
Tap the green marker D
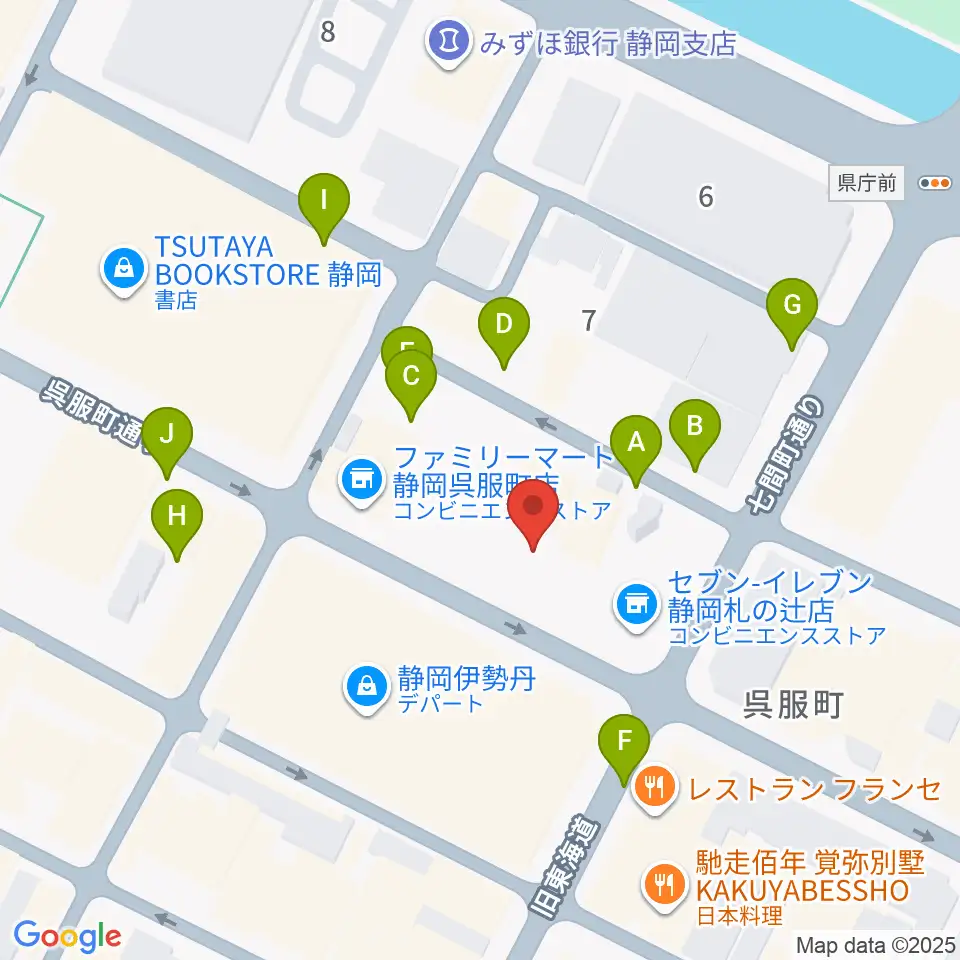click(x=504, y=332)
